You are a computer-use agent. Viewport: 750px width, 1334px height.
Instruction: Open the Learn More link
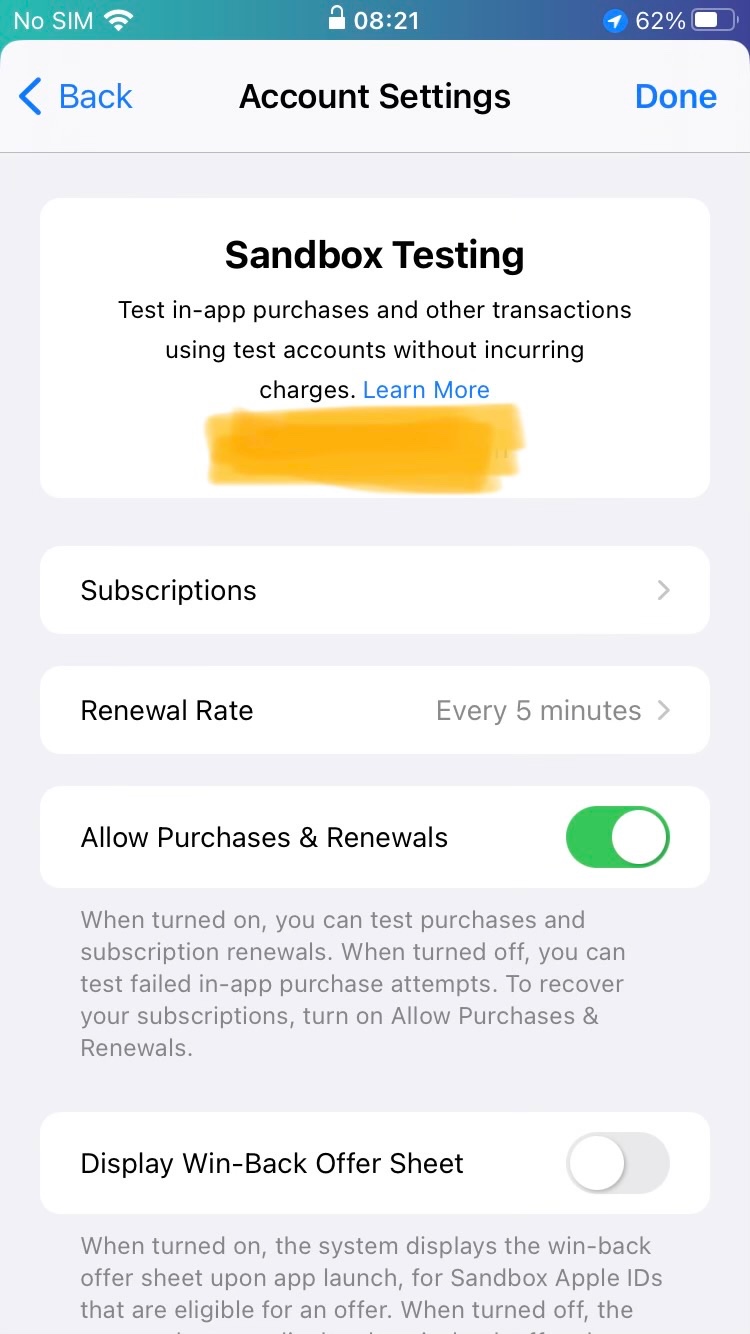[x=426, y=390]
